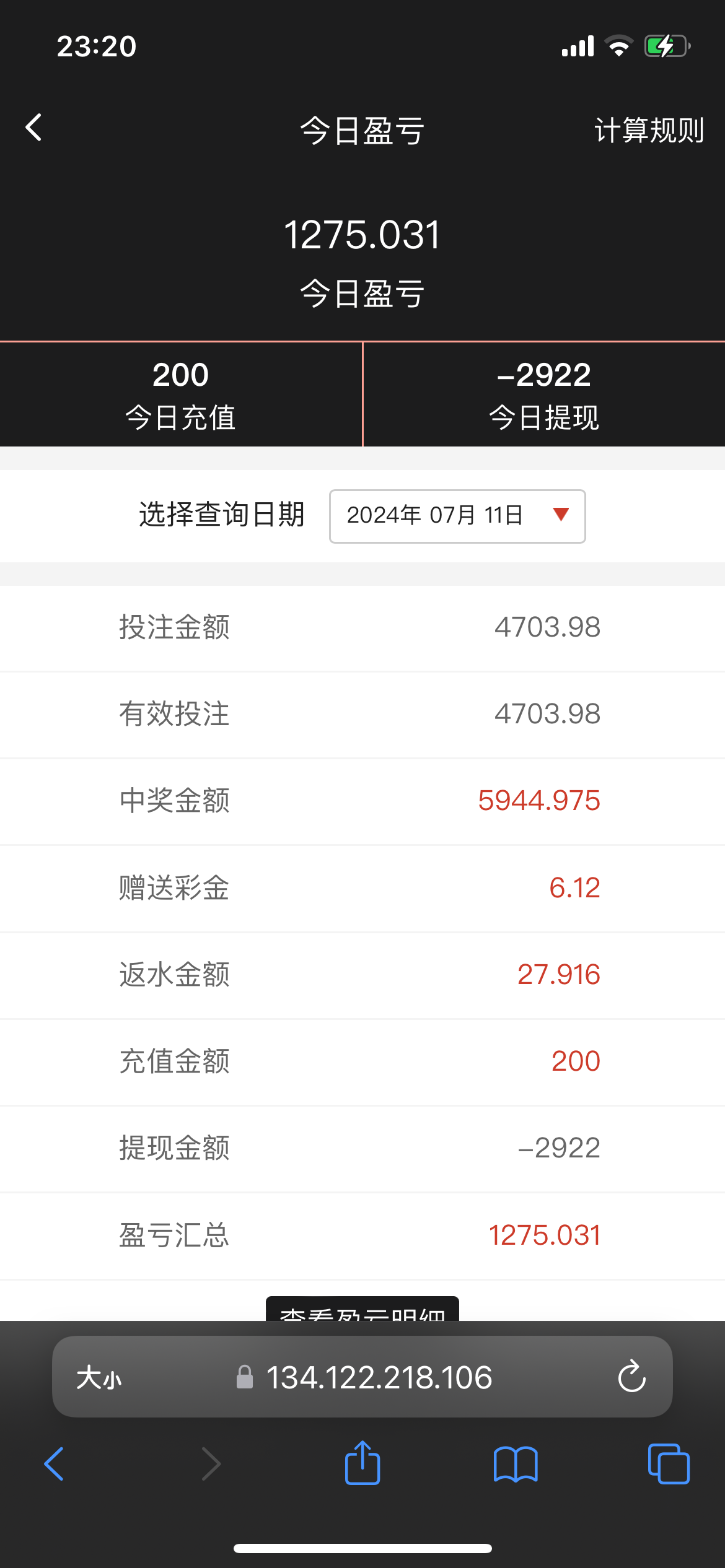Reload the current web page
The width and height of the screenshot is (725, 1568).
(631, 1377)
